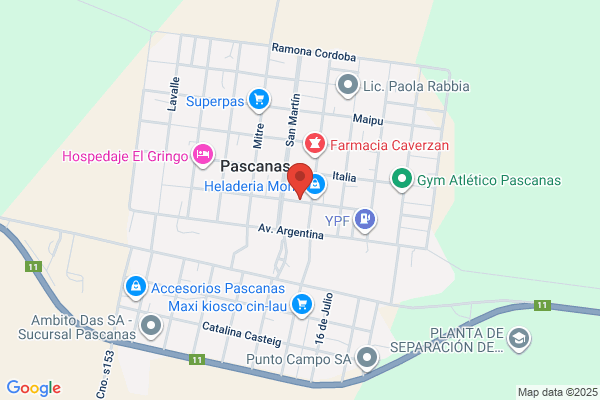The height and width of the screenshot is (400, 600).
Task: Tap the YPF gas station pin
Action: coord(365,220)
